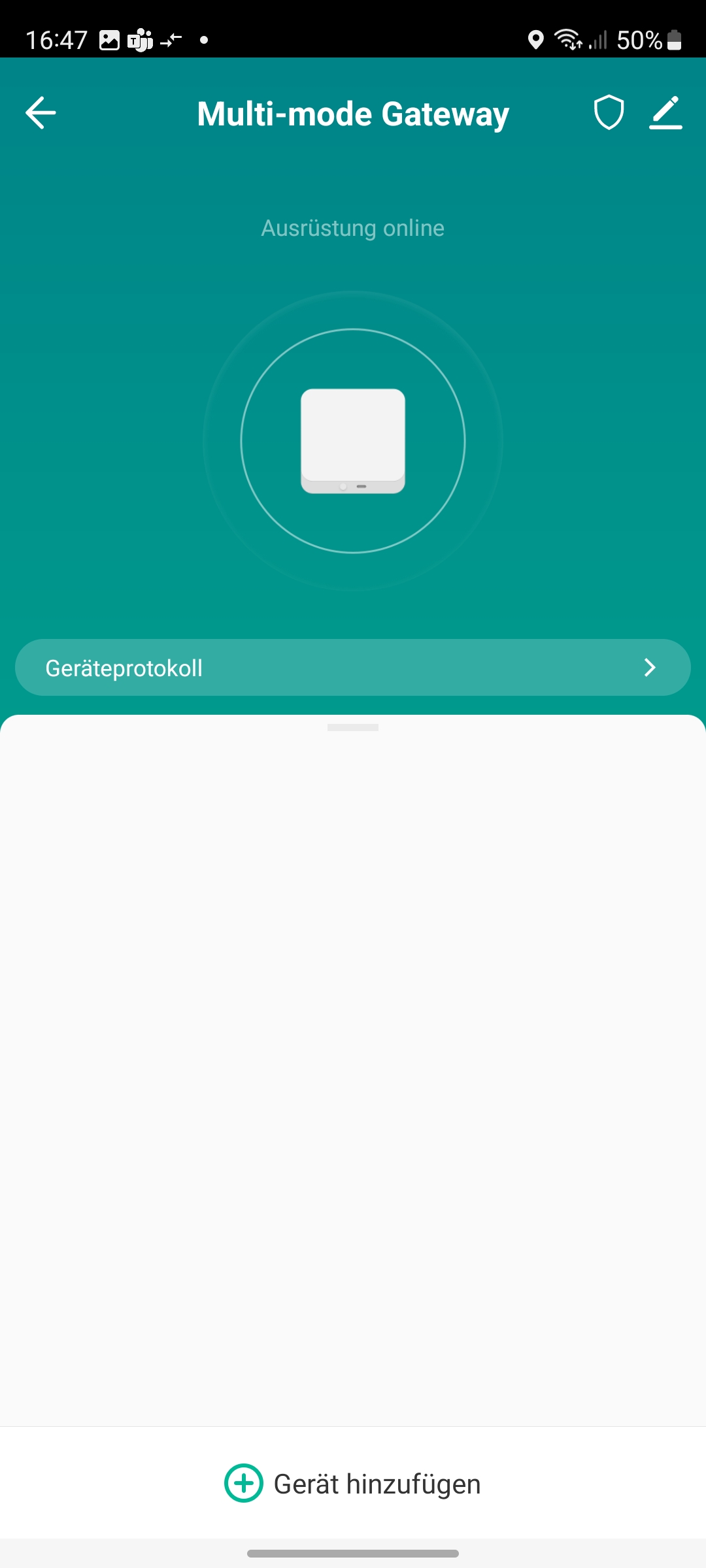Tap Gerät hinzufügen to add device
Image resolution: width=706 pixels, height=1568 pixels.
(353, 1484)
